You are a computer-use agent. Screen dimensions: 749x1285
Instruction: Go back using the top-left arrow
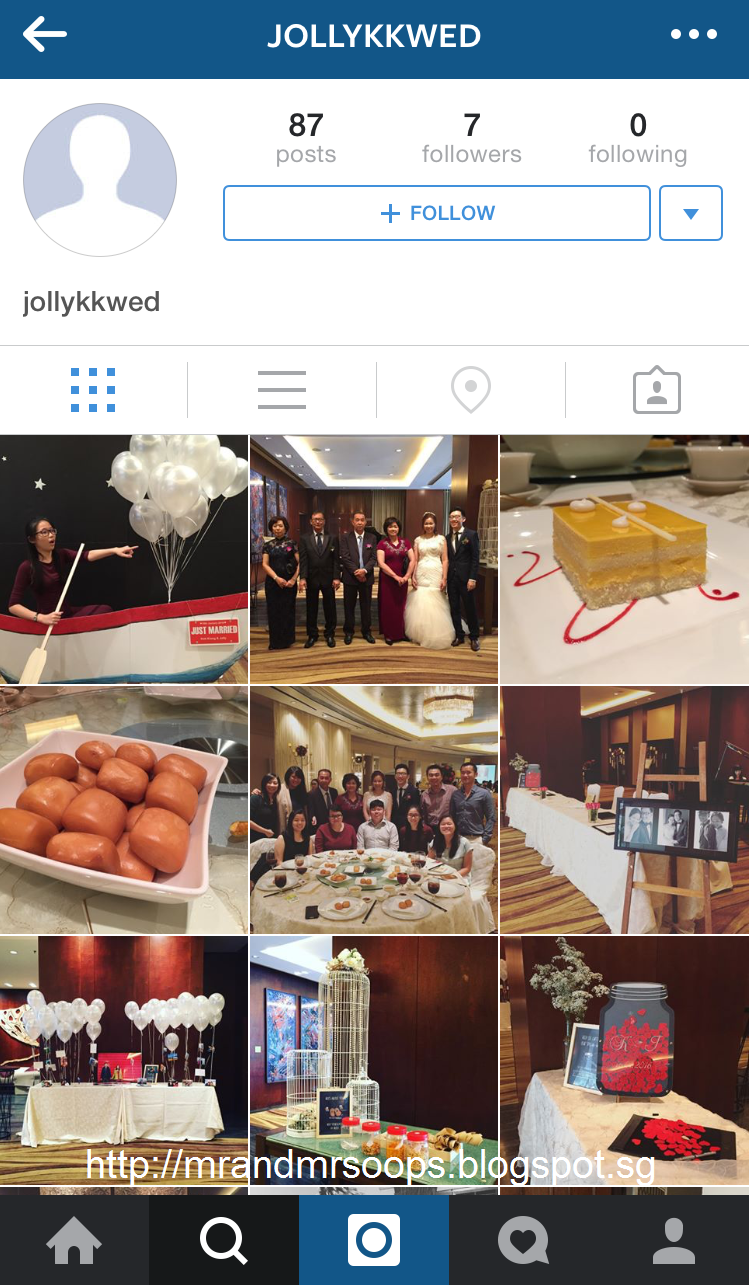click(45, 36)
